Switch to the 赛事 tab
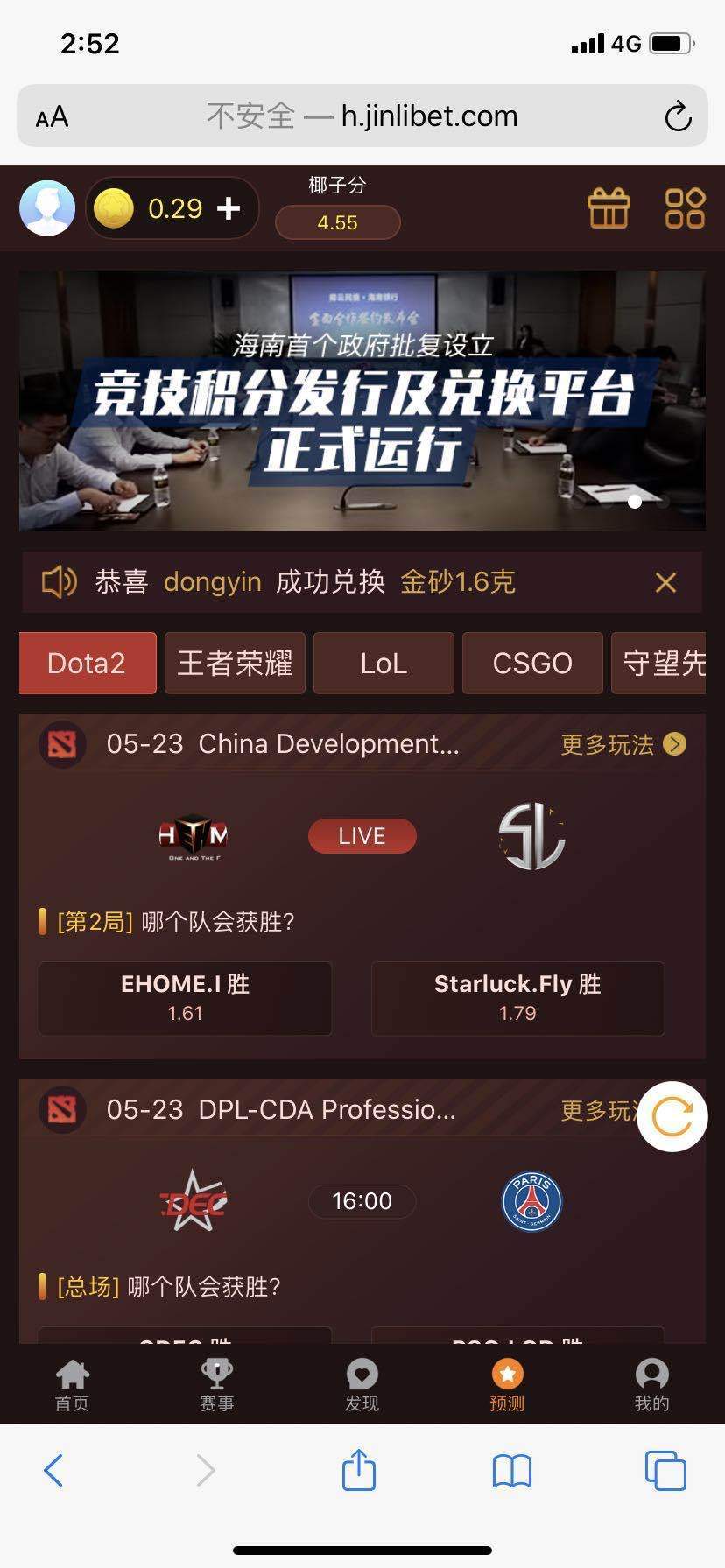This screenshot has width=725, height=1568. pos(217,1385)
